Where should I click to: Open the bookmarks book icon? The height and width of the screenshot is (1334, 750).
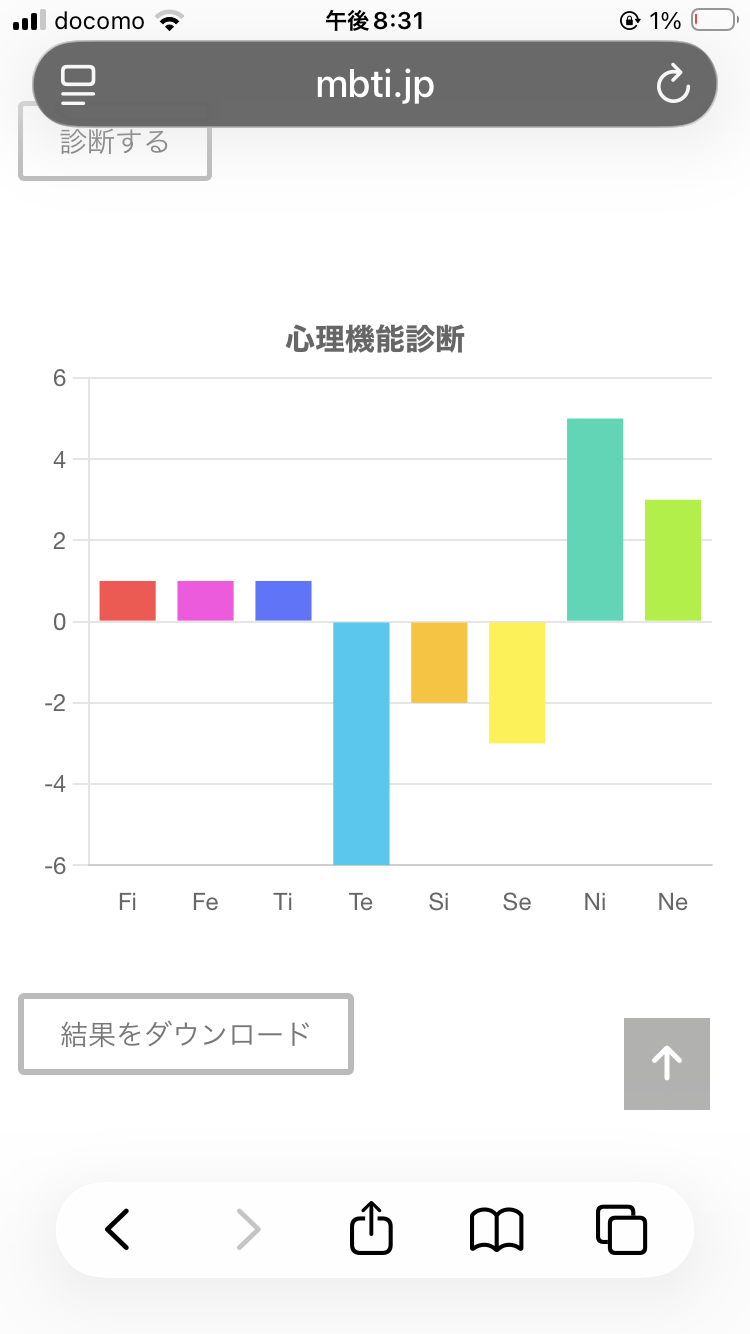[x=496, y=1229]
